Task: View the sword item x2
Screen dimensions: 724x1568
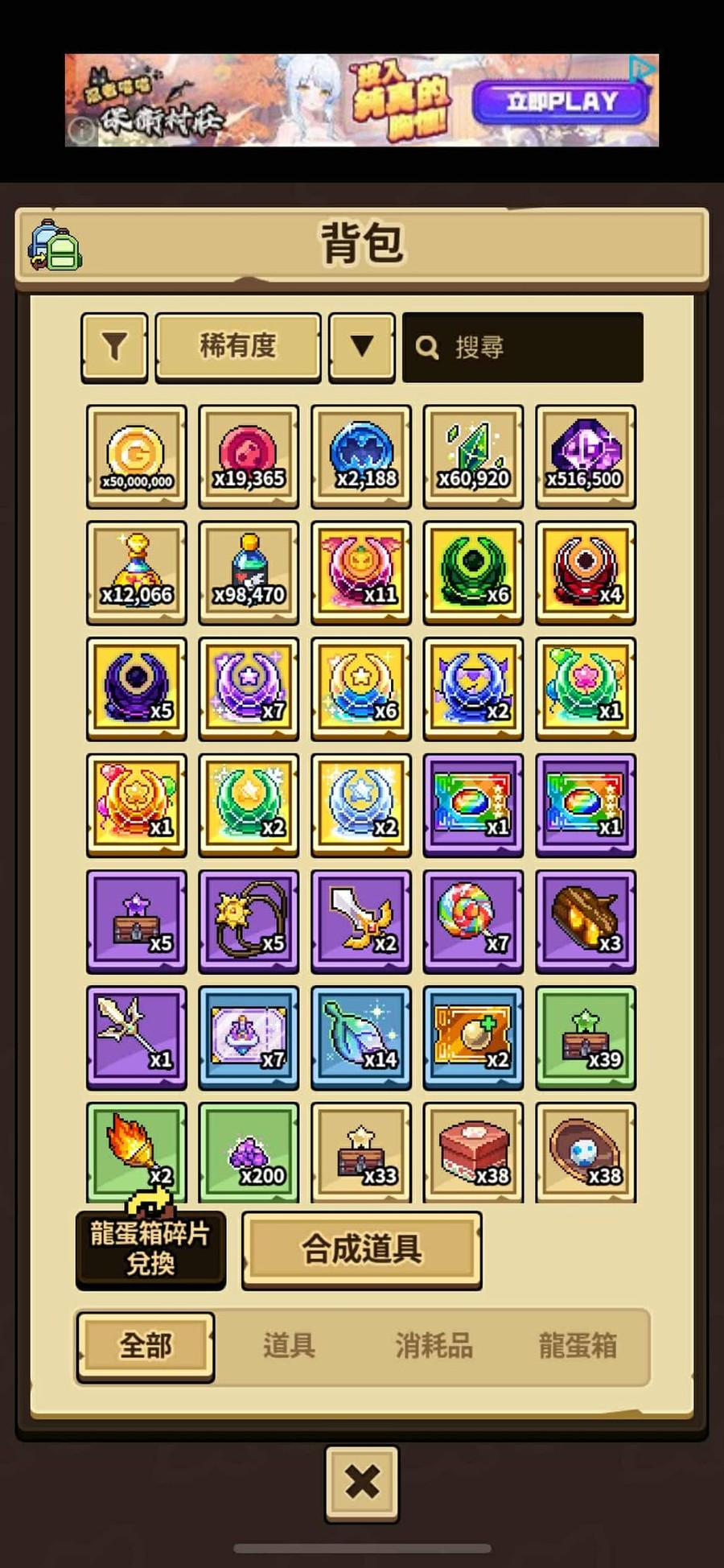Action: pyautogui.click(x=361, y=922)
